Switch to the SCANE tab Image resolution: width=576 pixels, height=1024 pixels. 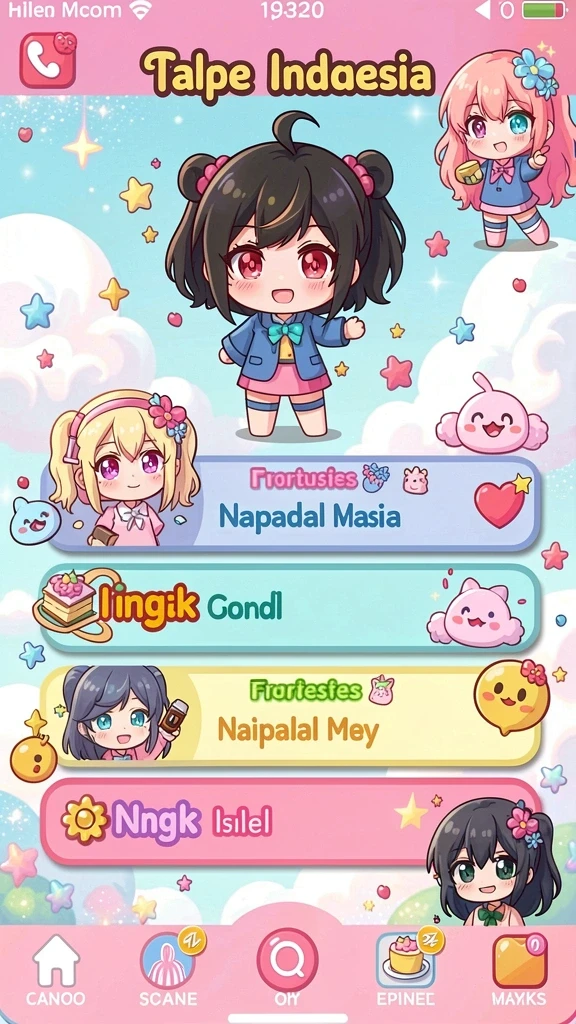168,970
